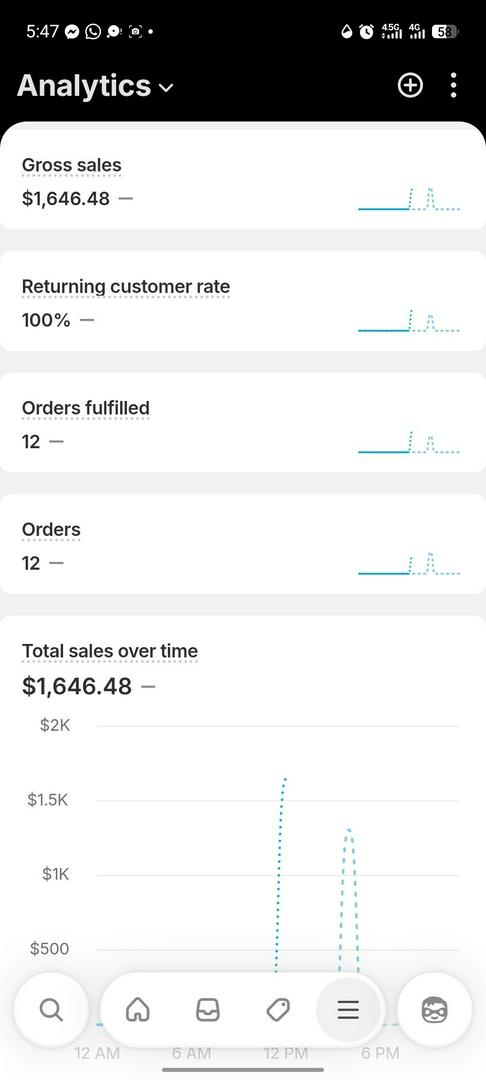
Task: View the Orders report card
Action: [x=243, y=543]
